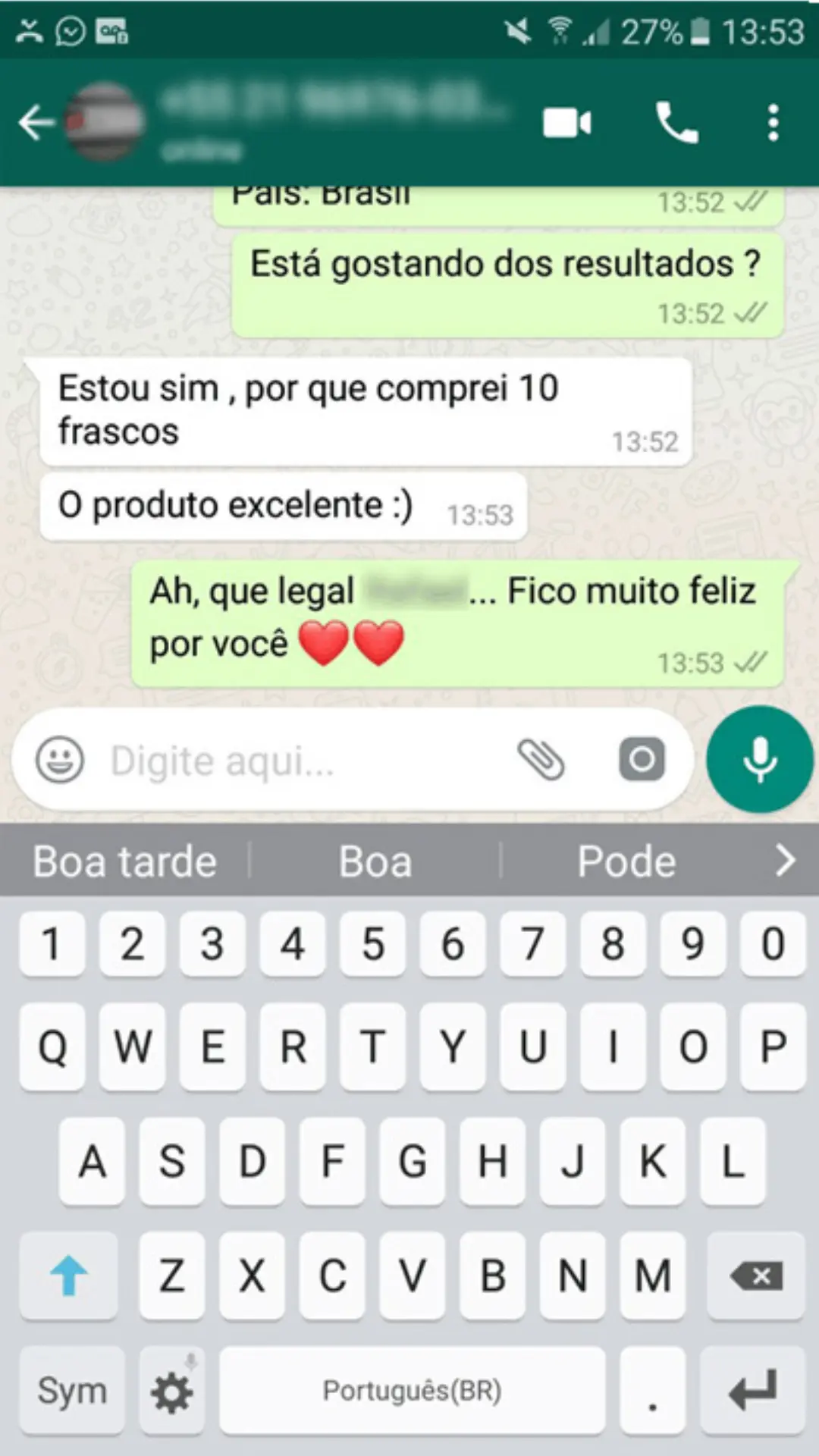Tap the backspace key on the keyboard
This screenshot has height=1456, width=819.
755,1276
